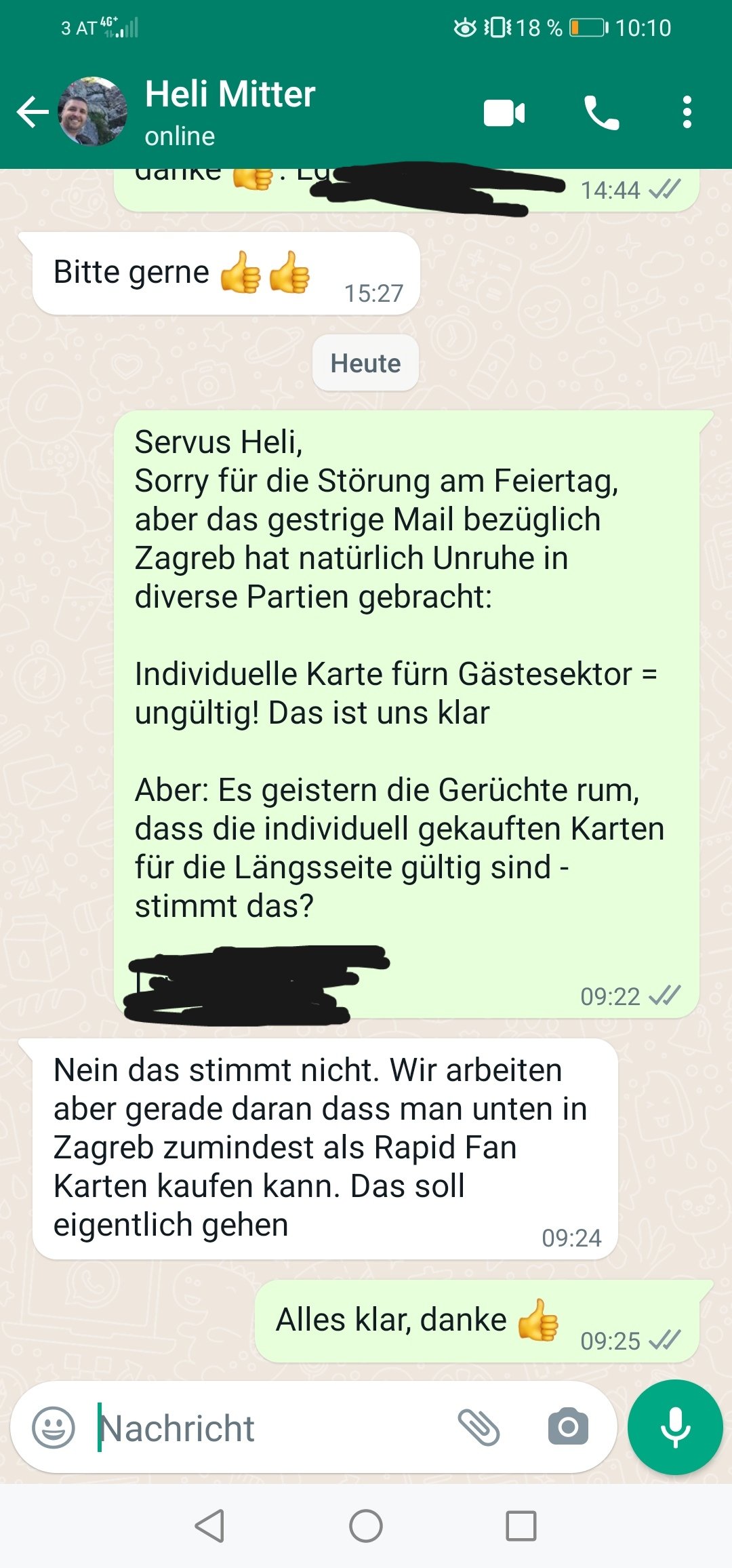
Task: Tap the microphone voice message button
Action: point(675,1427)
